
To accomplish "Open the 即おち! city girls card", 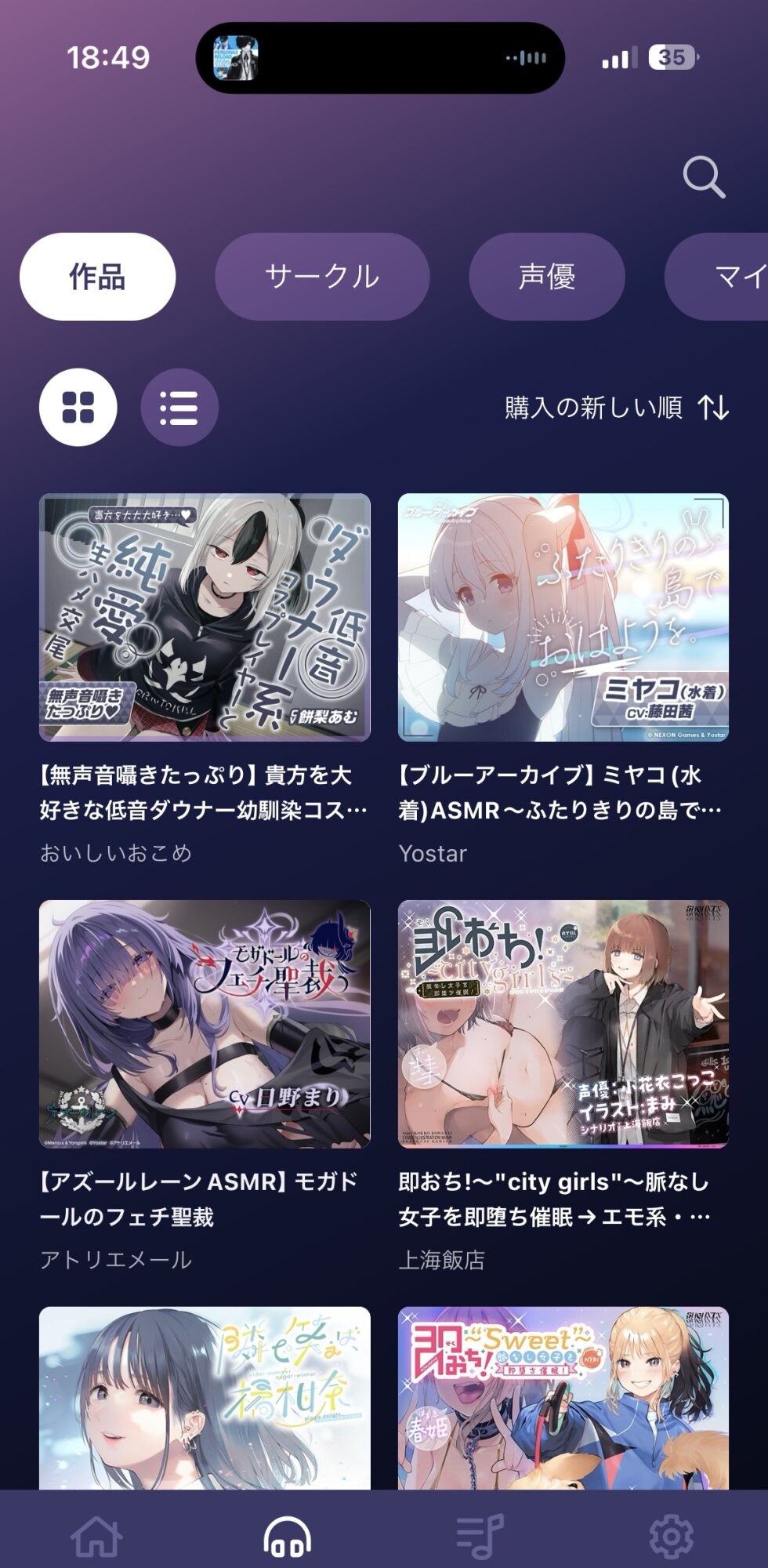I will pyautogui.click(x=563, y=1086).
